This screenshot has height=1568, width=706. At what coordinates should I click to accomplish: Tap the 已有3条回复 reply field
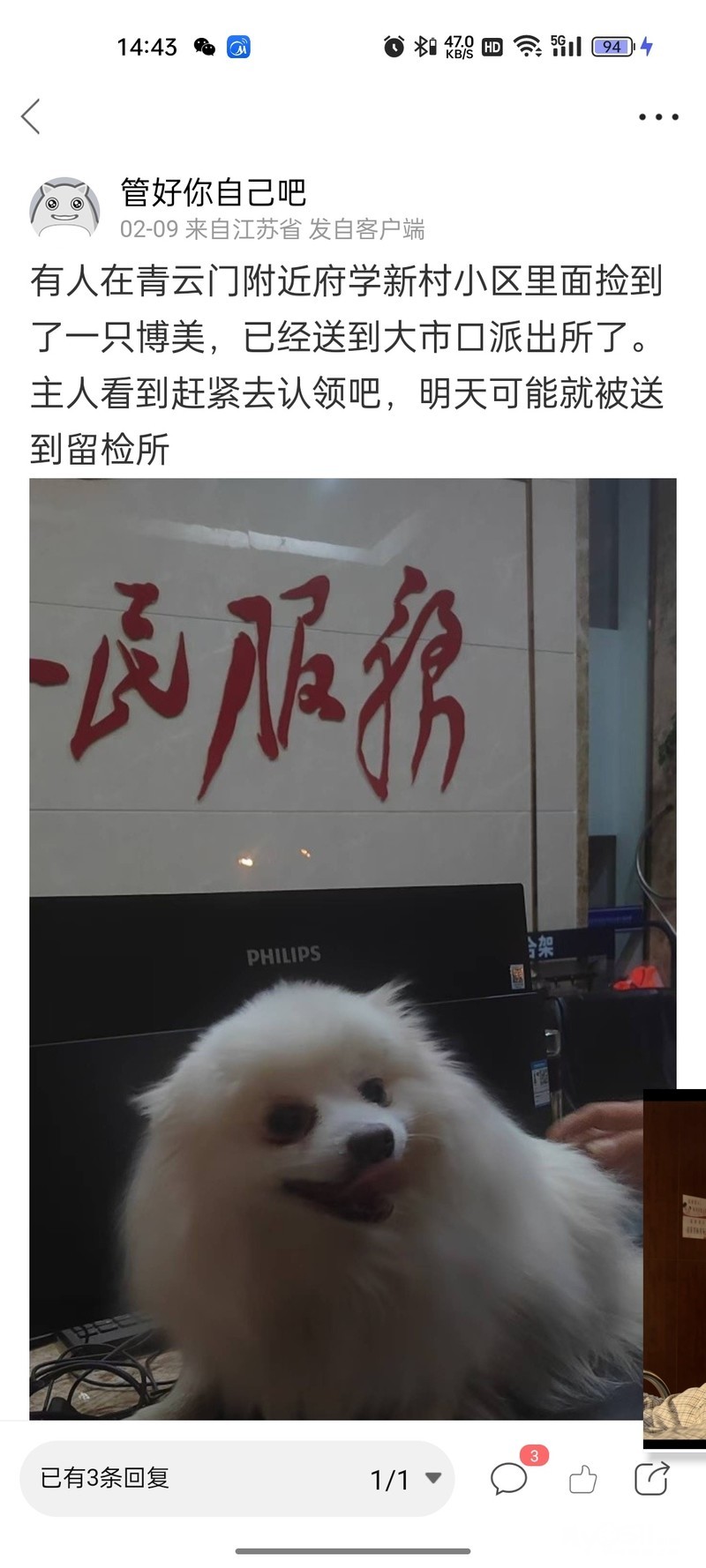(x=176, y=1478)
